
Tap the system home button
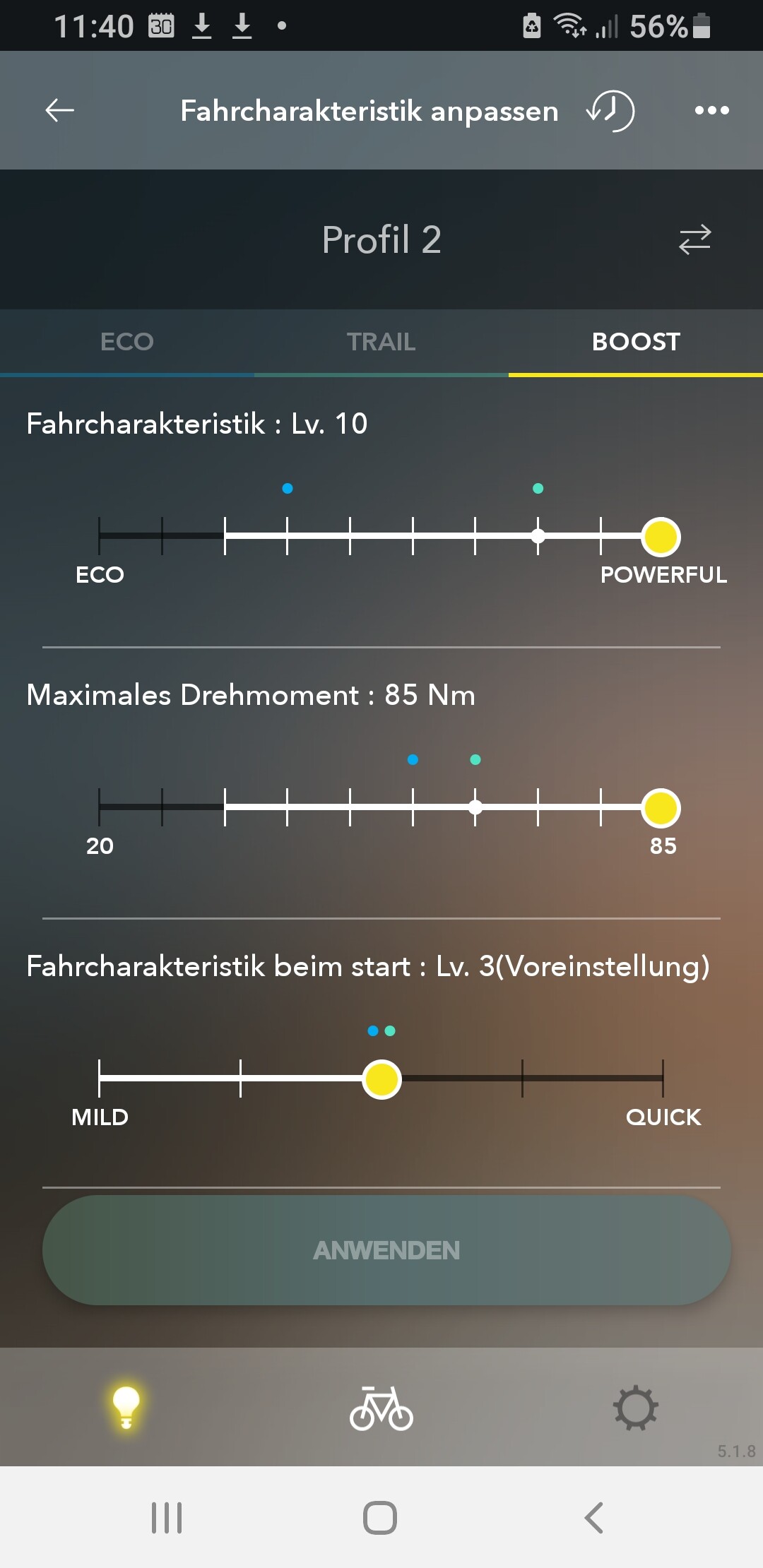[x=380, y=1517]
